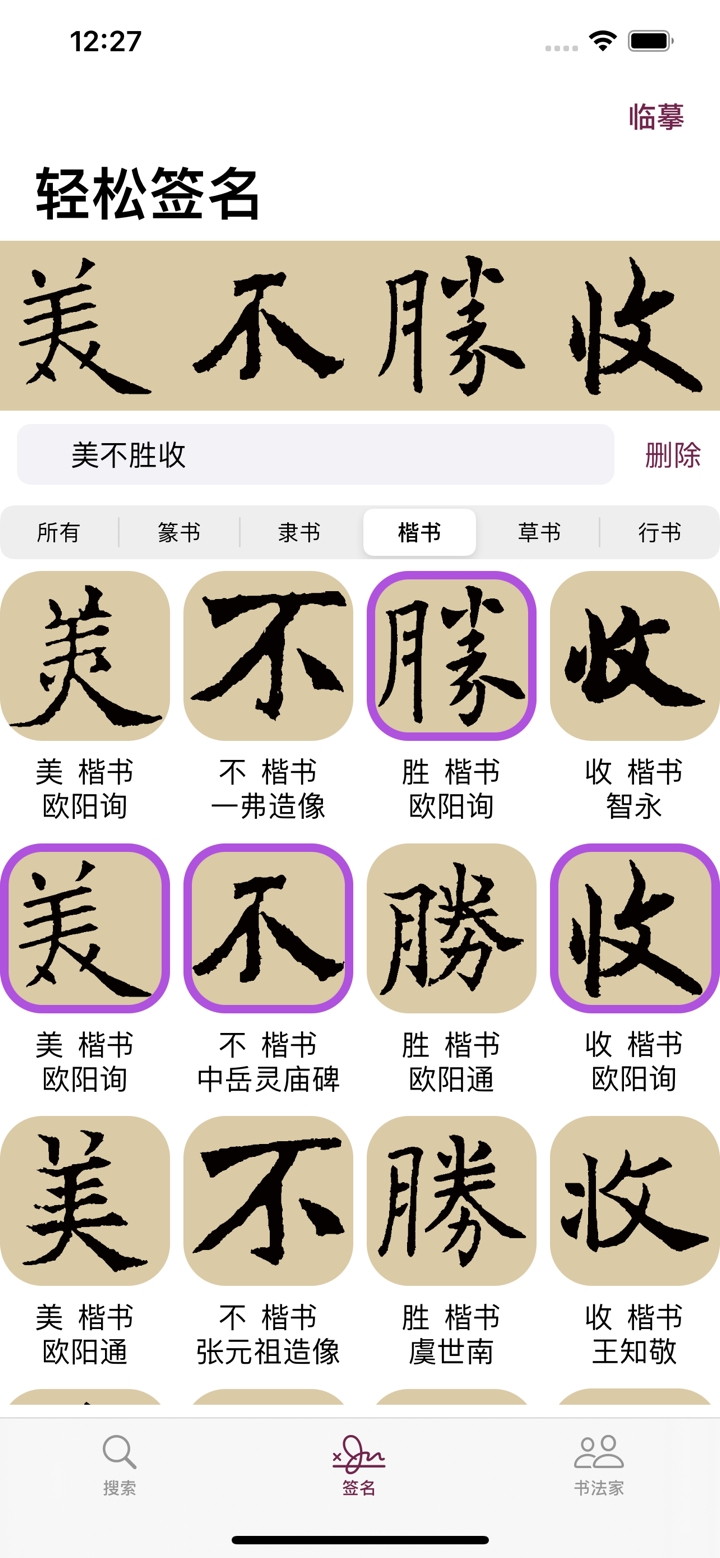Select the 收 glyph by 智永
This screenshot has height=1558, width=720.
point(635,657)
